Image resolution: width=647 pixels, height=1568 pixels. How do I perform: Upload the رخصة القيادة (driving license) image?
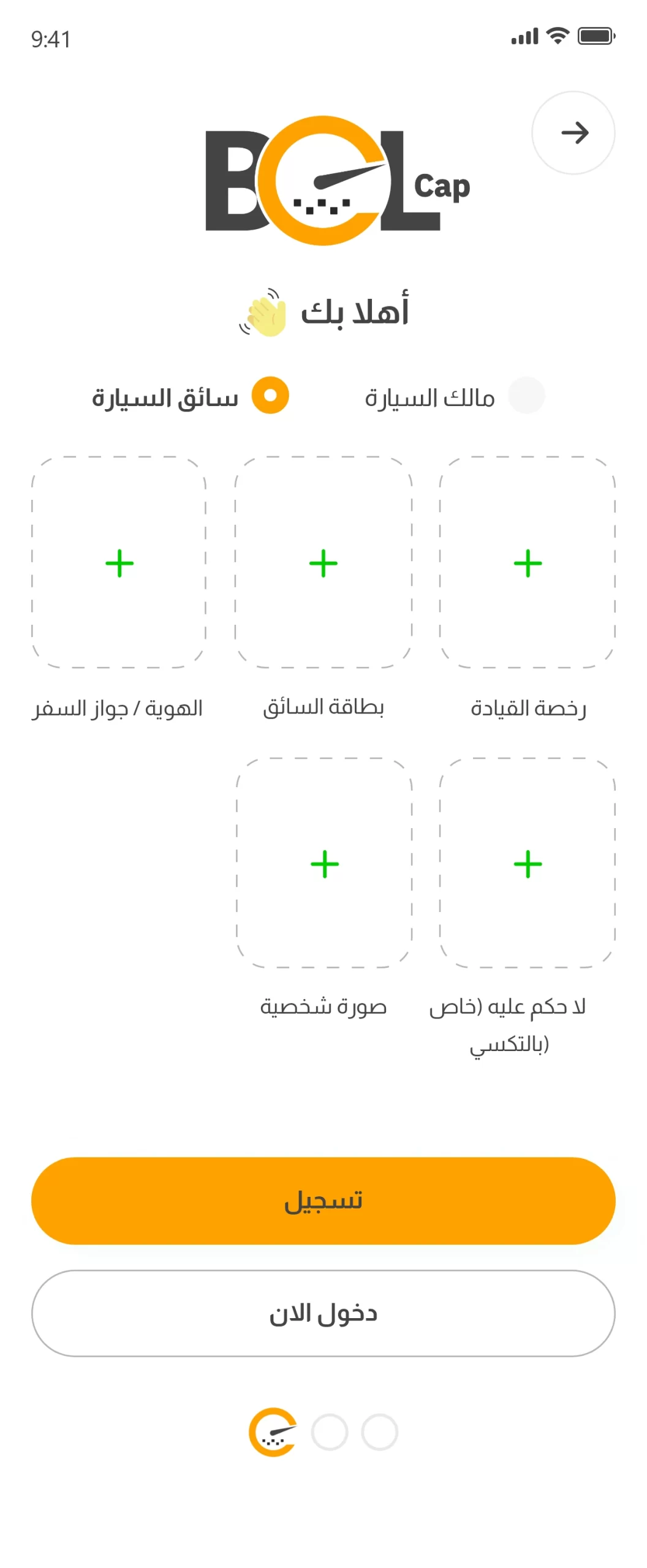528,562
